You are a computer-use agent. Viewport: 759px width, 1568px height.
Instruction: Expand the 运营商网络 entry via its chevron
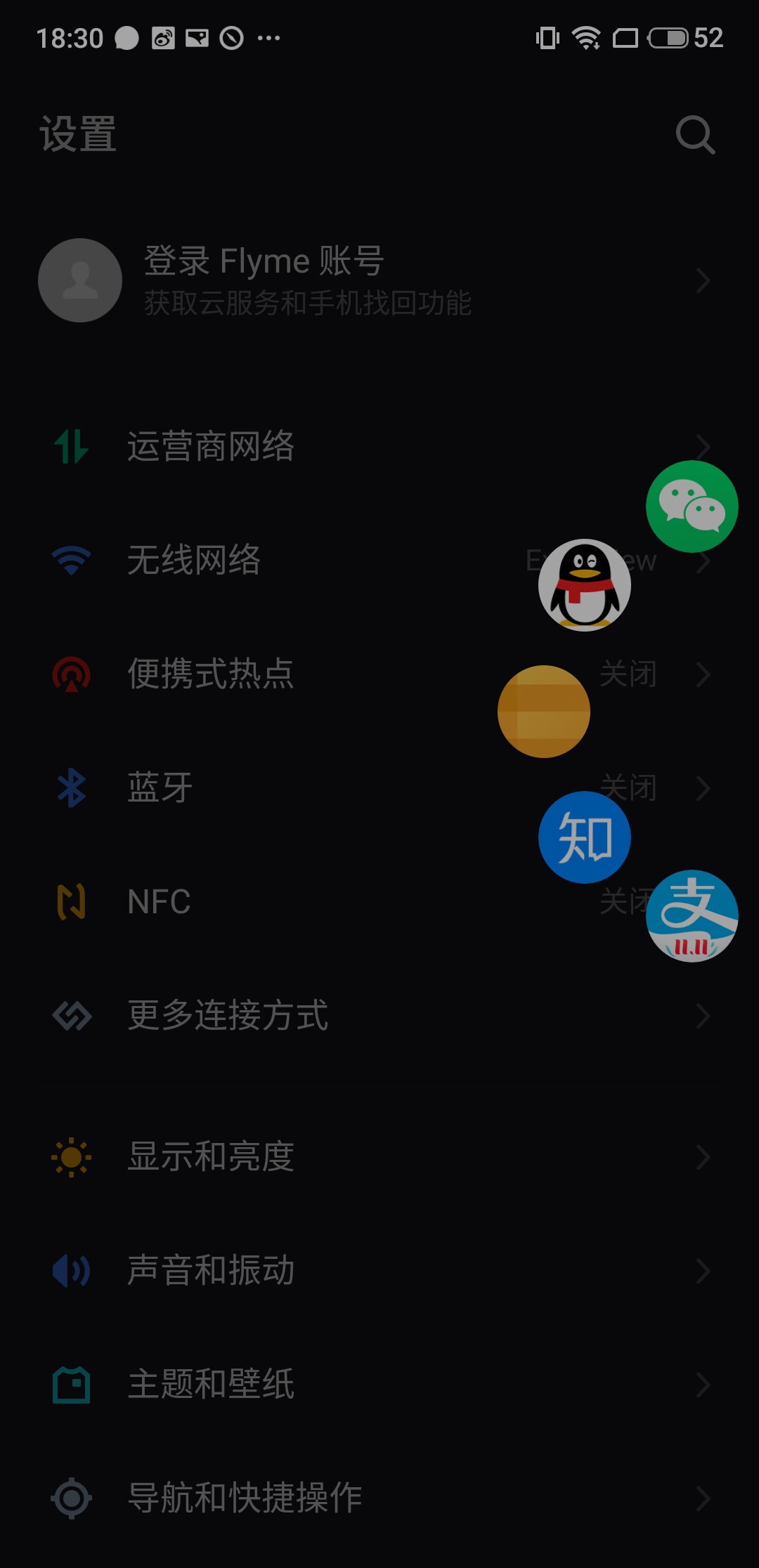[x=703, y=446]
